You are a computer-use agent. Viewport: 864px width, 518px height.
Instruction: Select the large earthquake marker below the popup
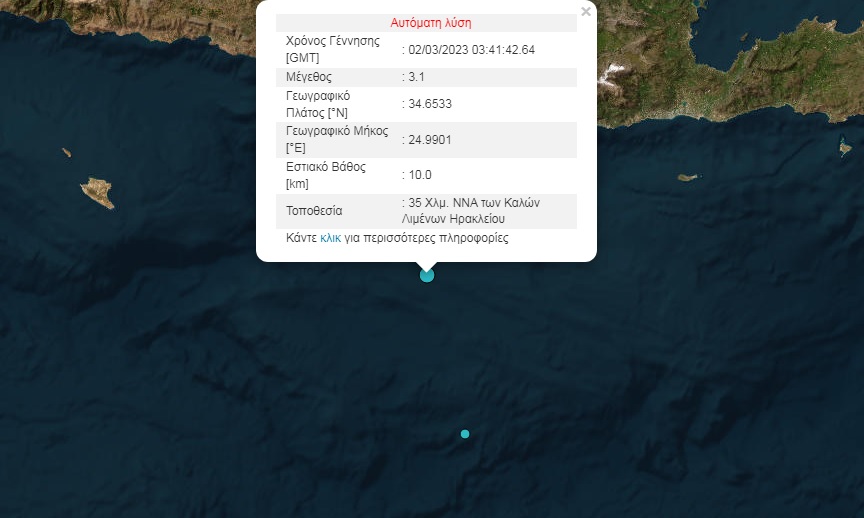pos(427,275)
